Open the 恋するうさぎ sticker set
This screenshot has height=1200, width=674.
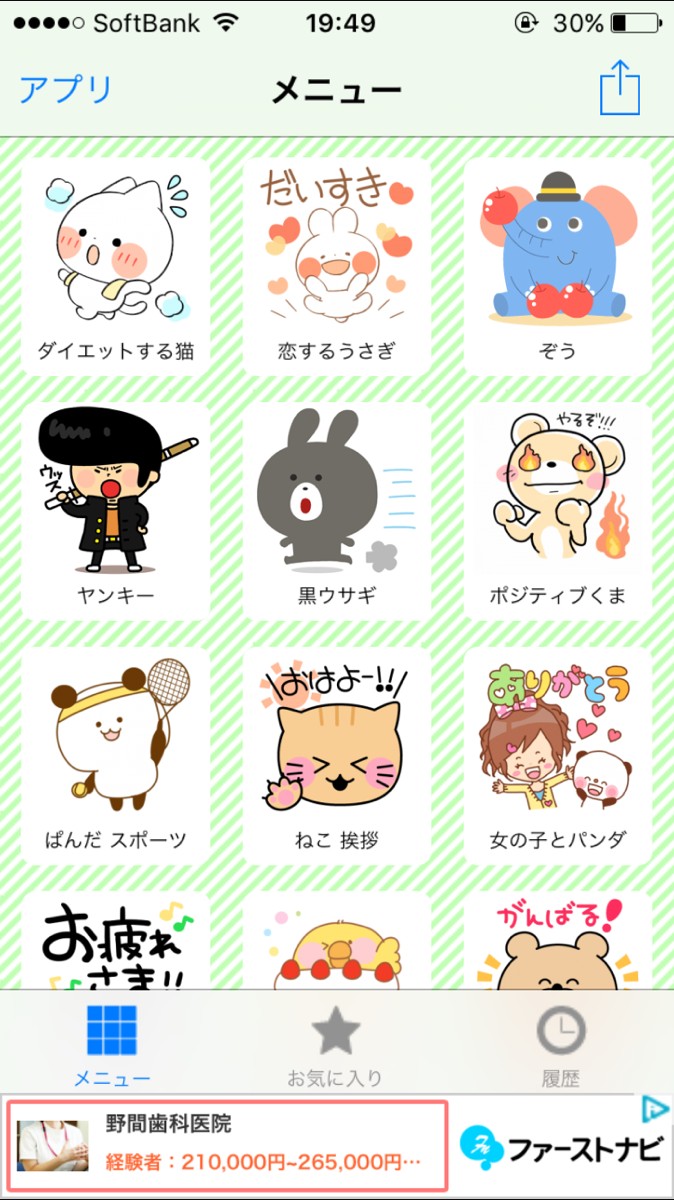337,266
